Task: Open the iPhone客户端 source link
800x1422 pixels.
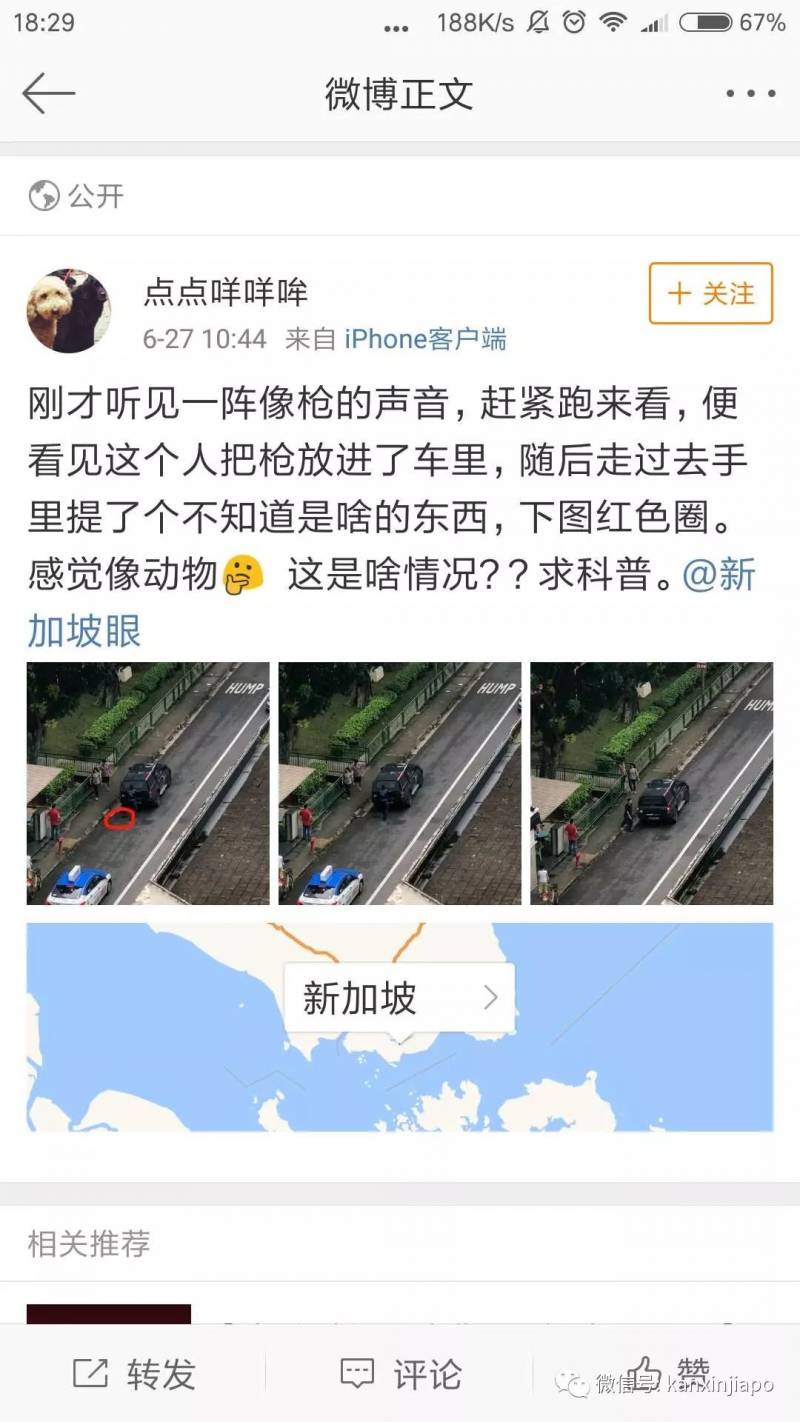Action: click(x=425, y=339)
